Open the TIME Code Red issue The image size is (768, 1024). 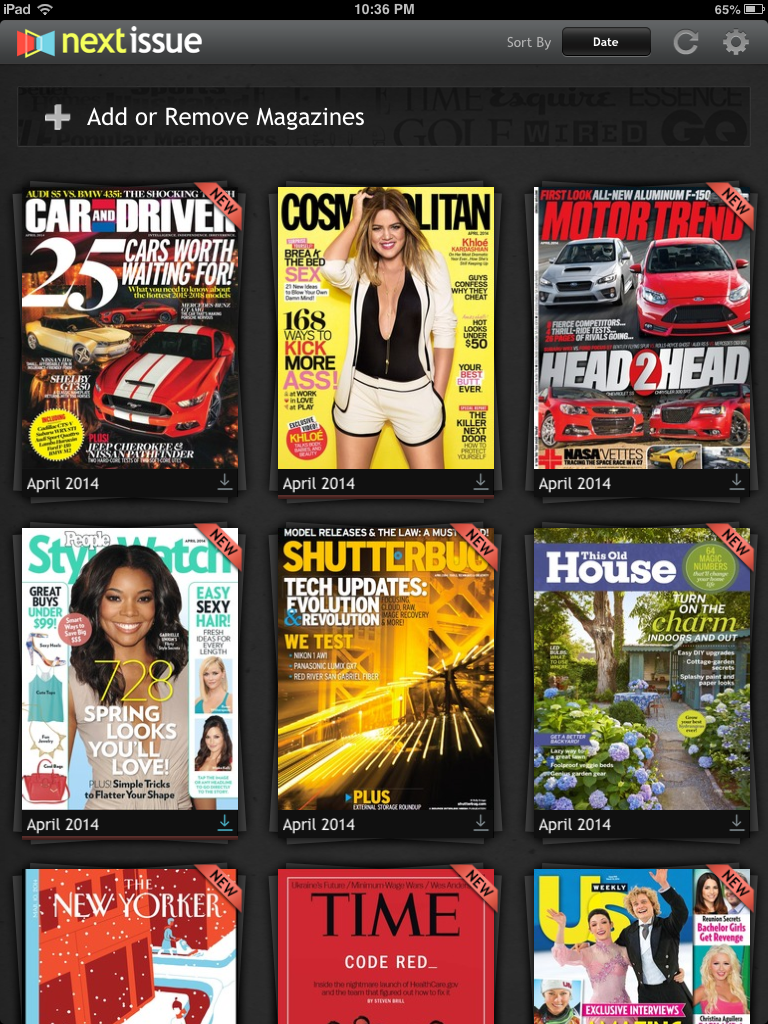point(386,945)
